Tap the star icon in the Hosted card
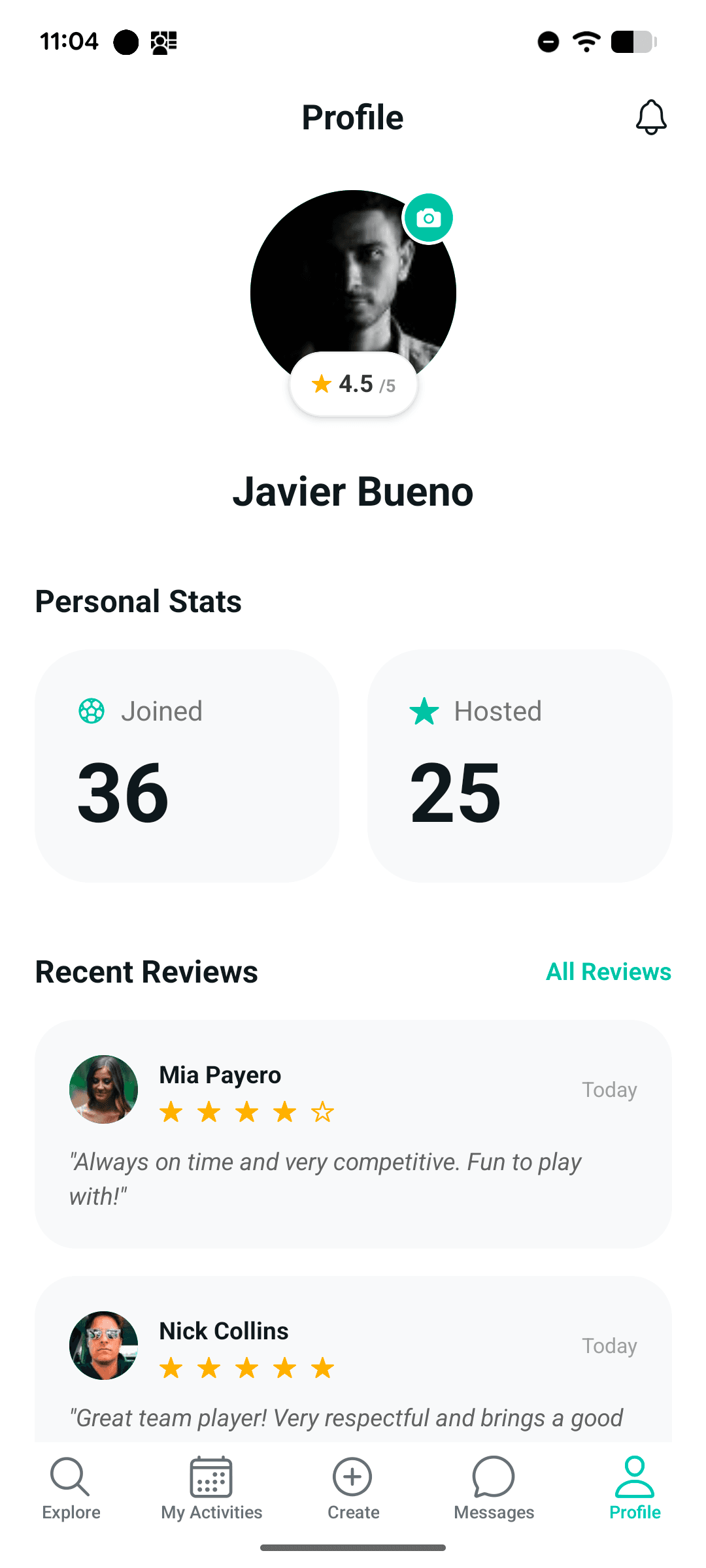Screen dimensions: 706x1568 425,711
